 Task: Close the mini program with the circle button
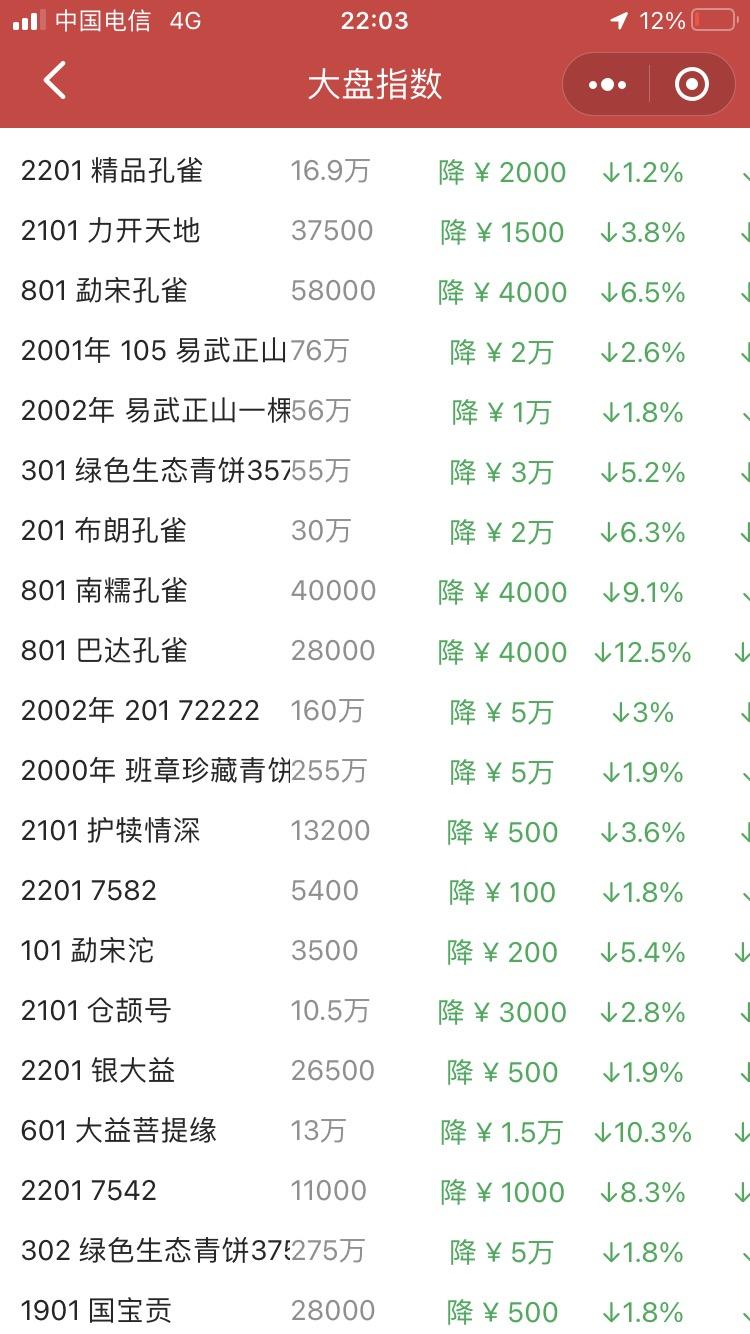point(692,84)
